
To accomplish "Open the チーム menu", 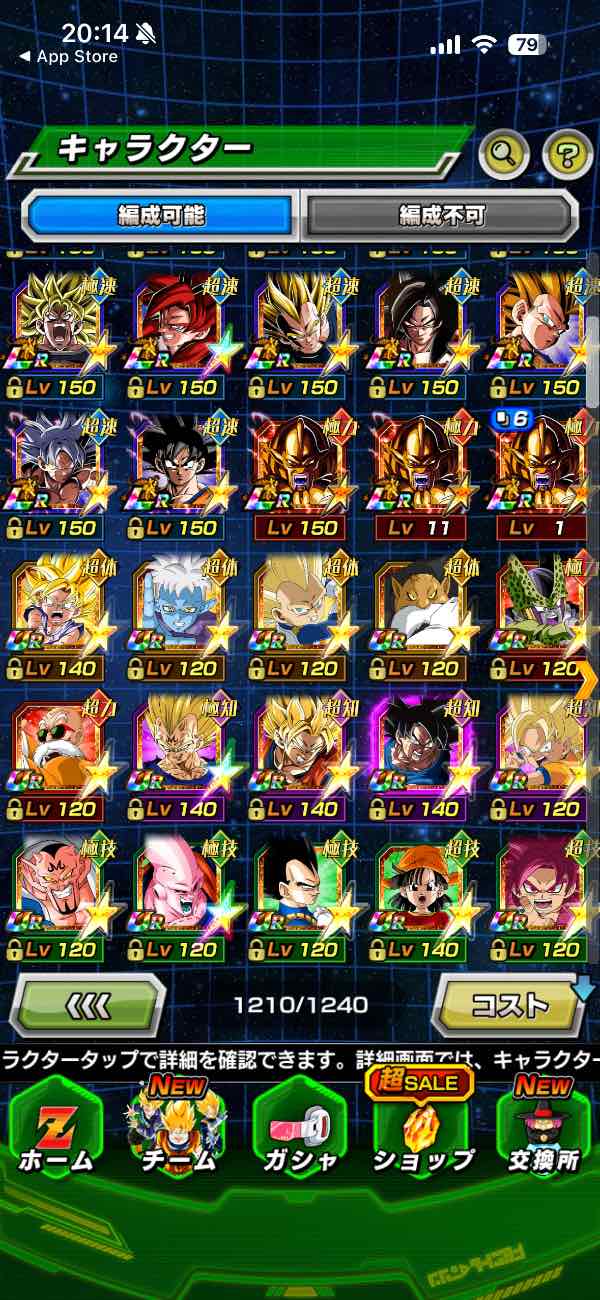I will 176,1132.
